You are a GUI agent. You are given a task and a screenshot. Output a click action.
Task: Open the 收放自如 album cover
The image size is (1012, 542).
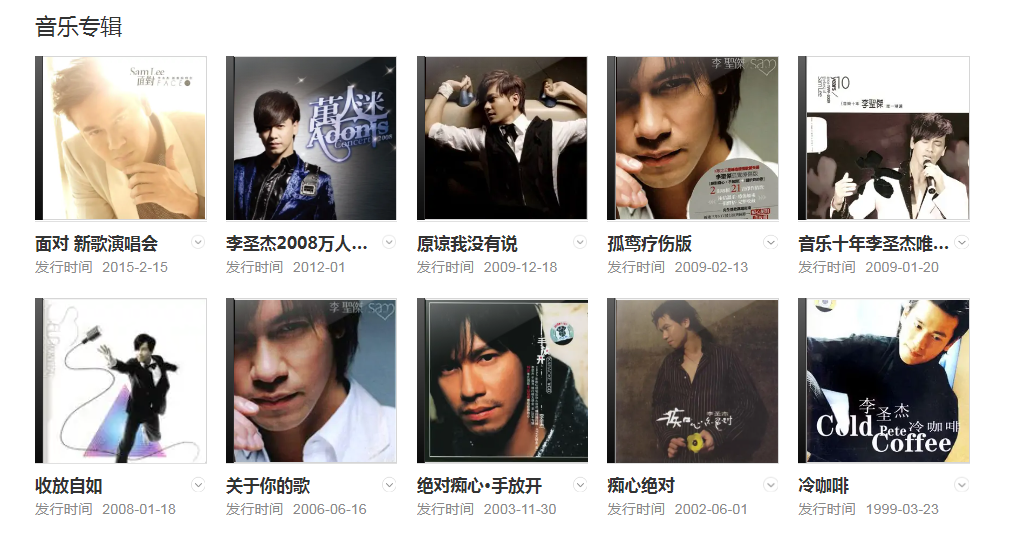[121, 380]
